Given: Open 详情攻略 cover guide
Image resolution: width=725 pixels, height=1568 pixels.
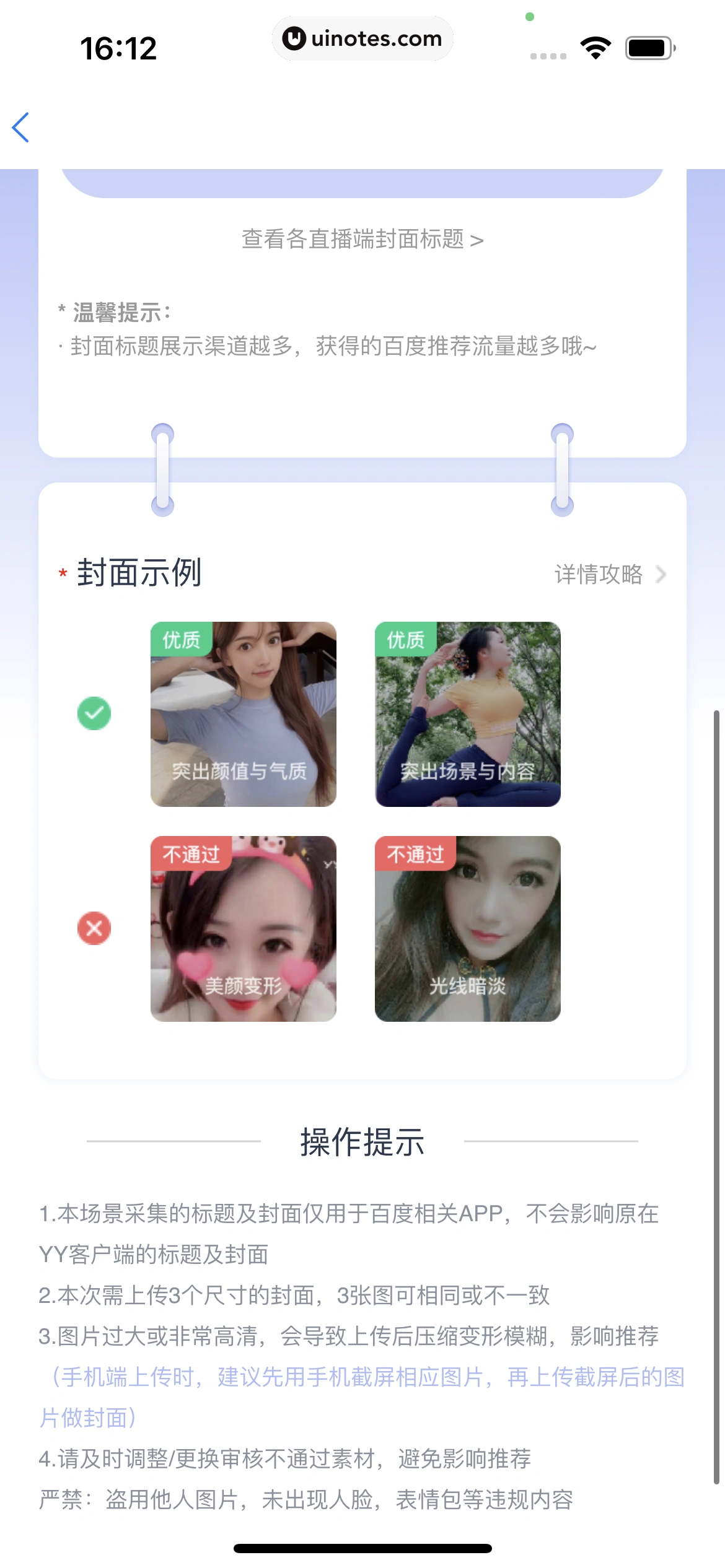Looking at the screenshot, I should tap(609, 575).
